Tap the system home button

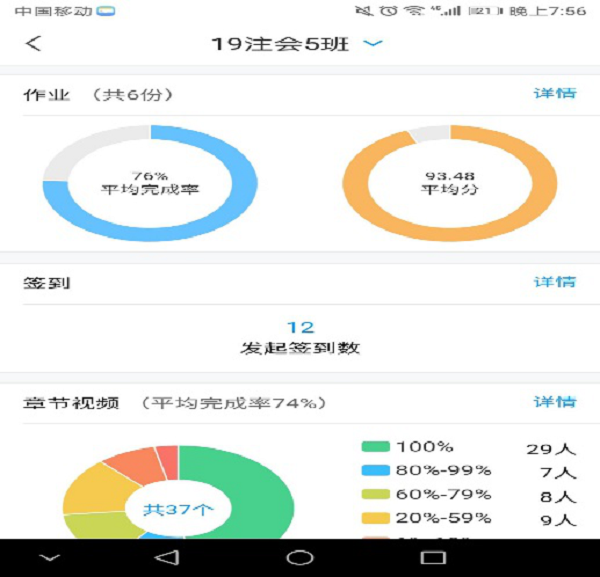300,557
